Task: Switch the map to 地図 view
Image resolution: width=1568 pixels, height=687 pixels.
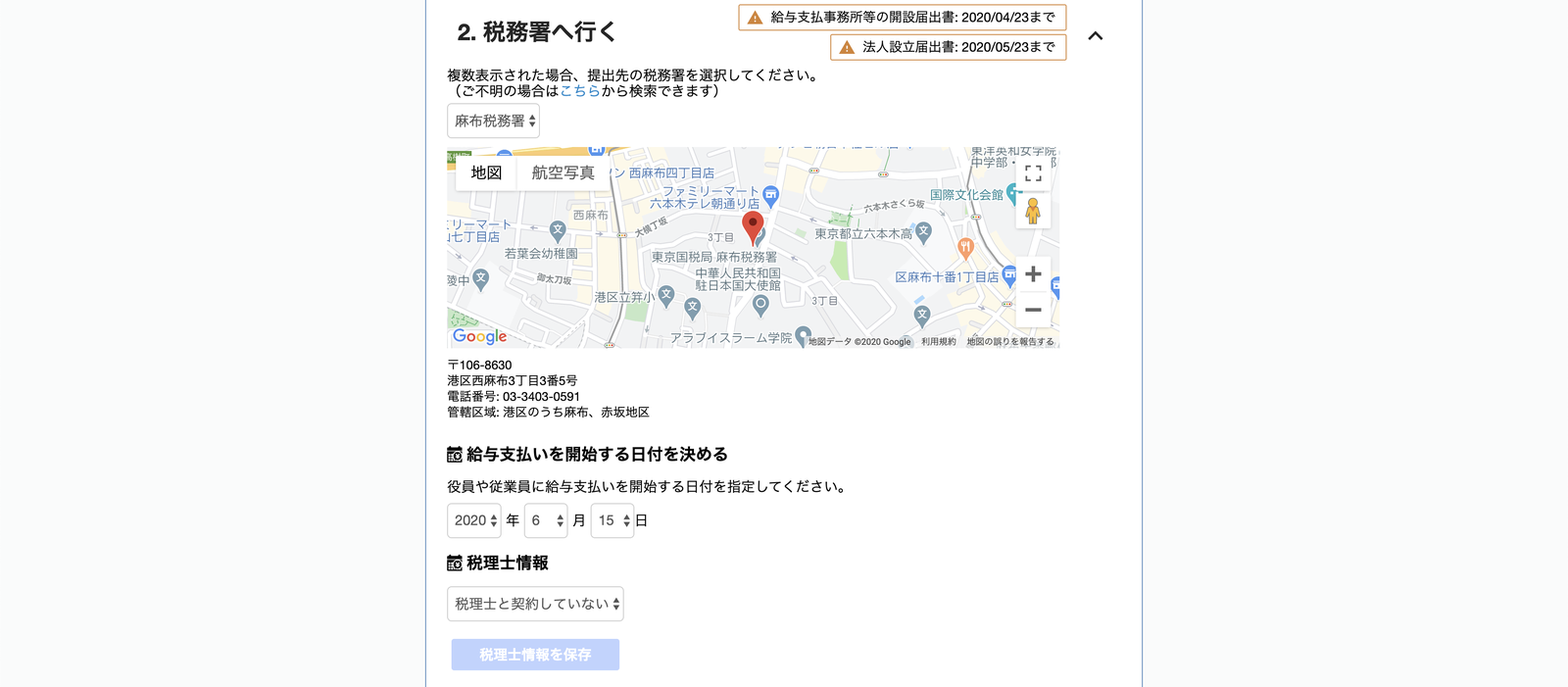Action: click(x=486, y=172)
